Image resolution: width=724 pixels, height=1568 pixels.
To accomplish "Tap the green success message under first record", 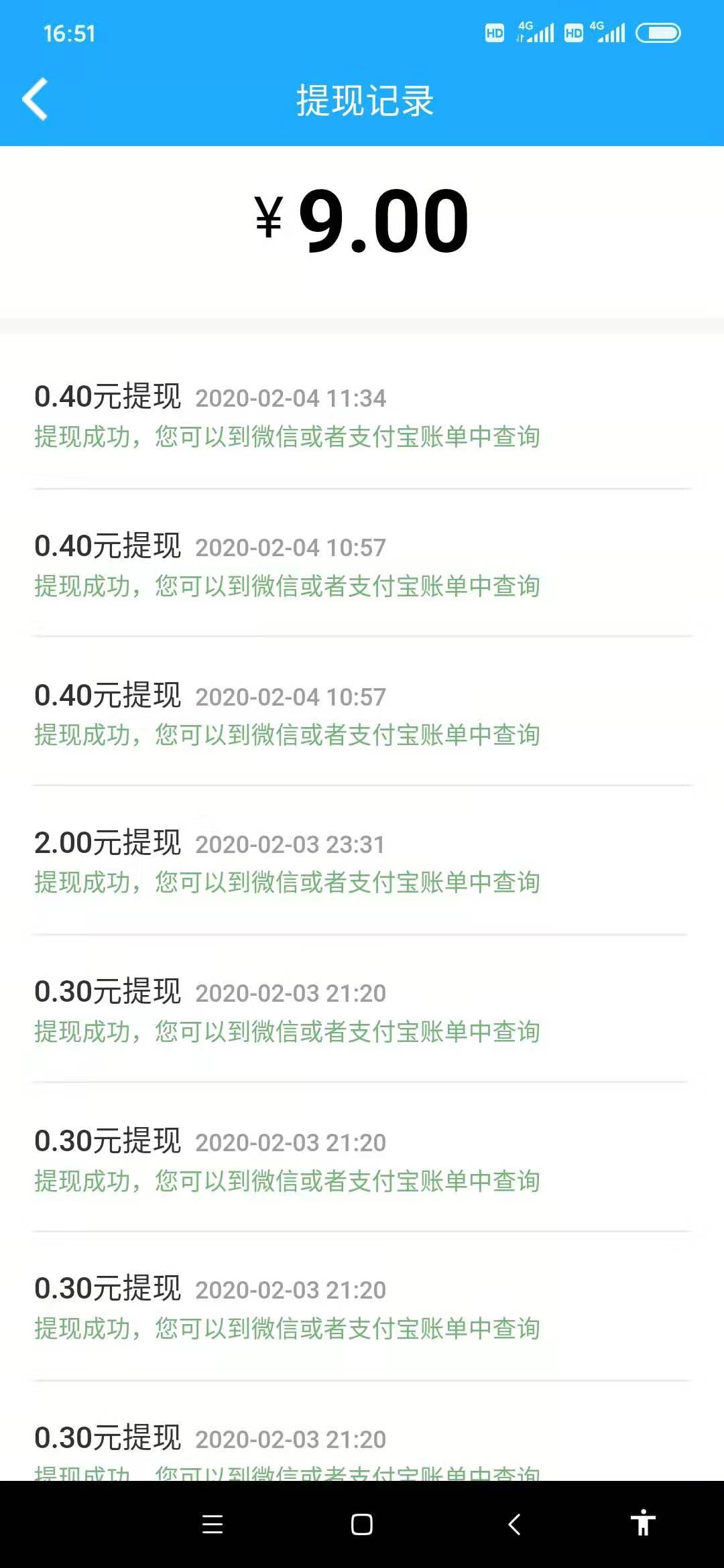I will 287,436.
